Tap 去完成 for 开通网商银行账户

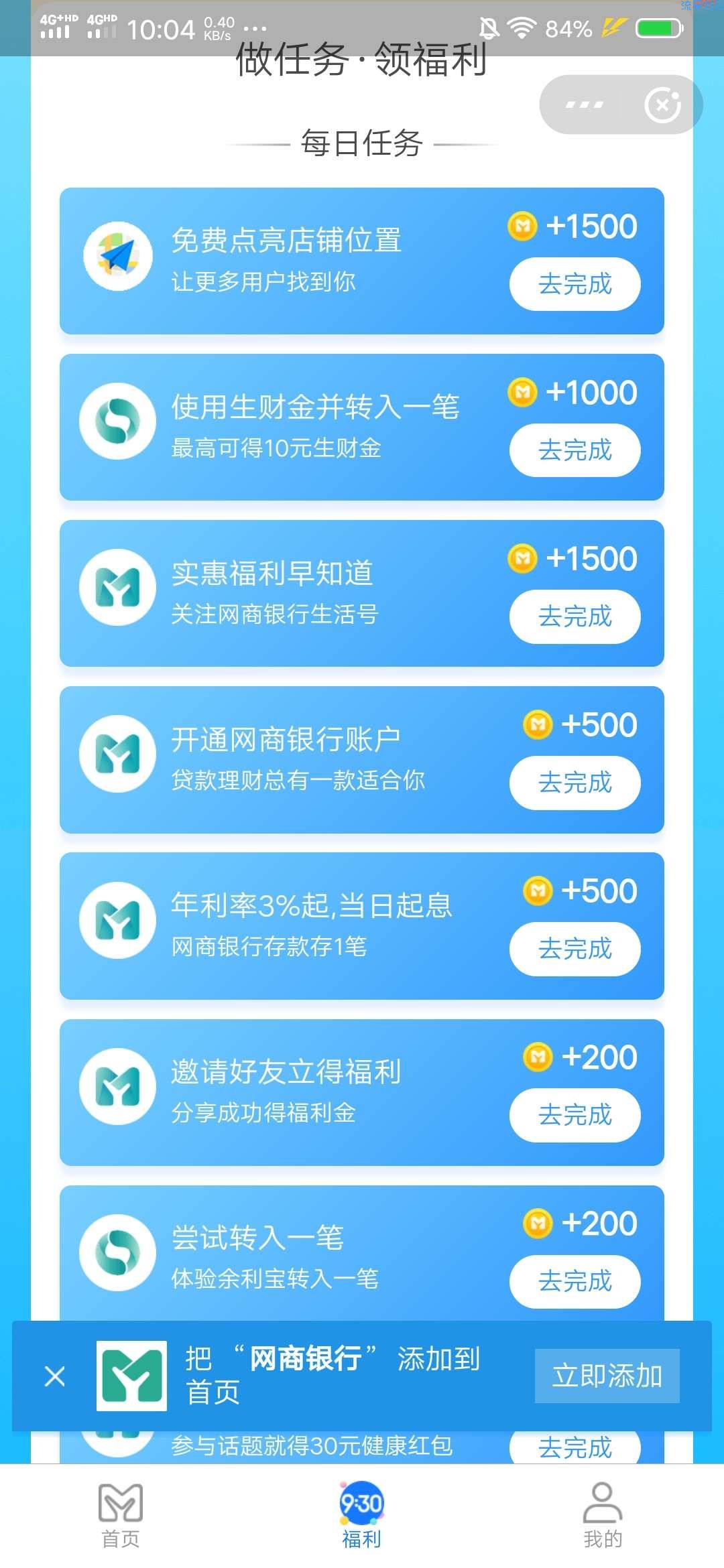point(575,783)
